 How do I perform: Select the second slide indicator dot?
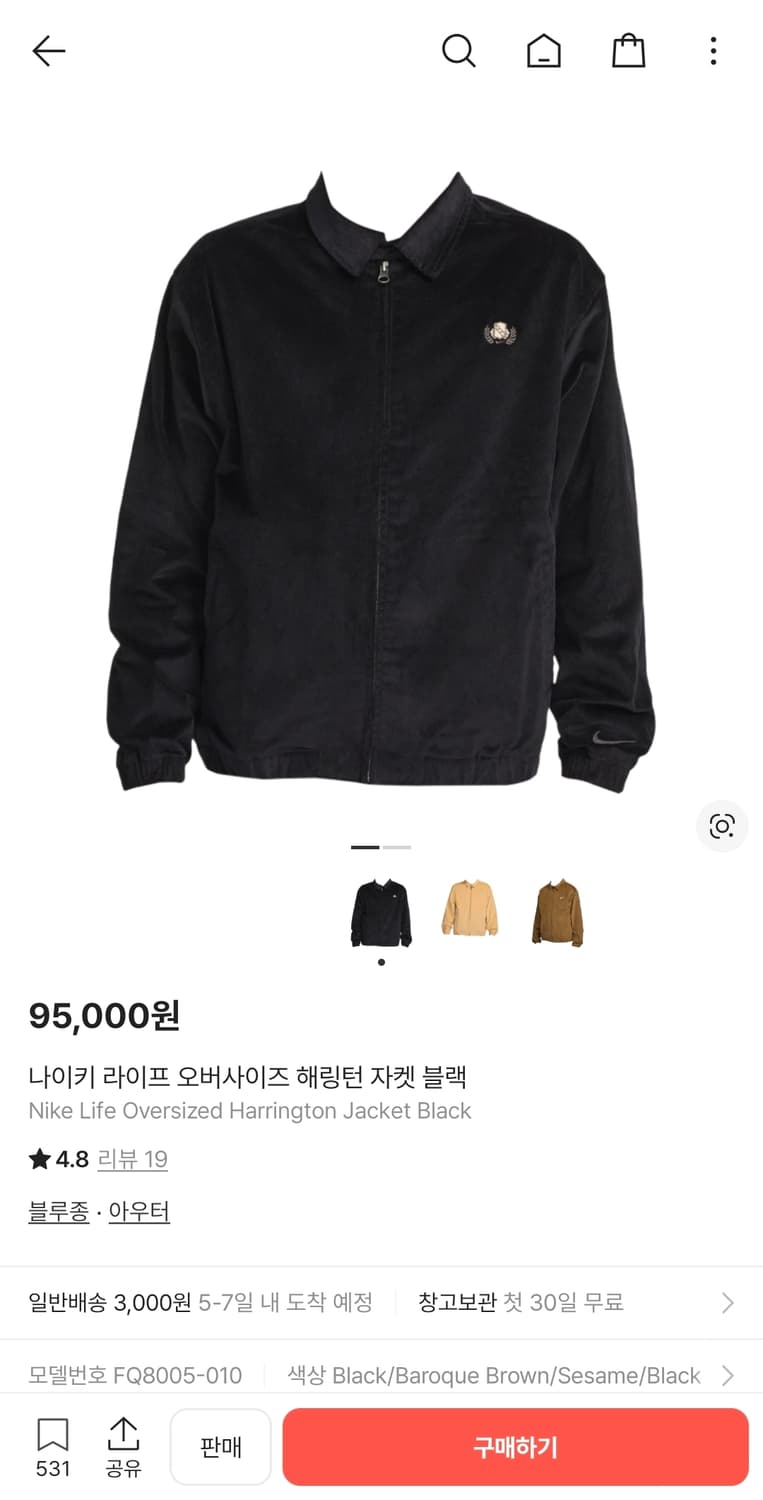pos(399,847)
